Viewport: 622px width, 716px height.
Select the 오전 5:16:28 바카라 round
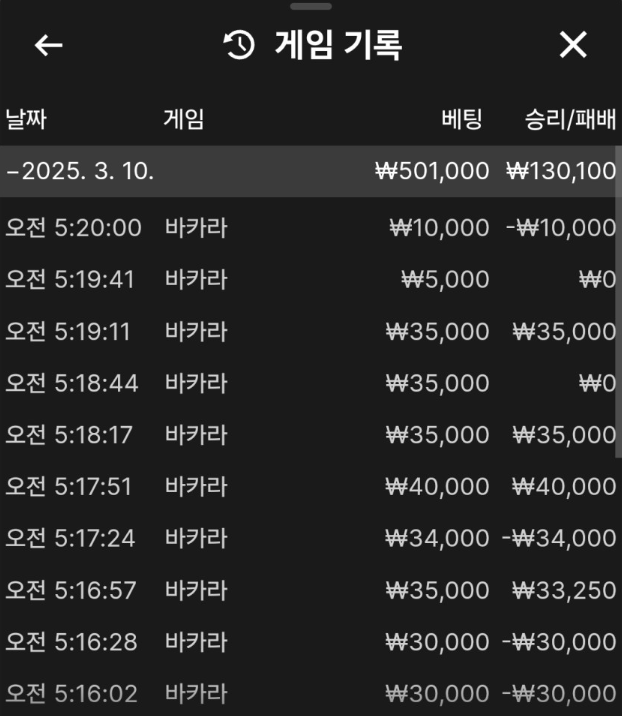point(310,642)
